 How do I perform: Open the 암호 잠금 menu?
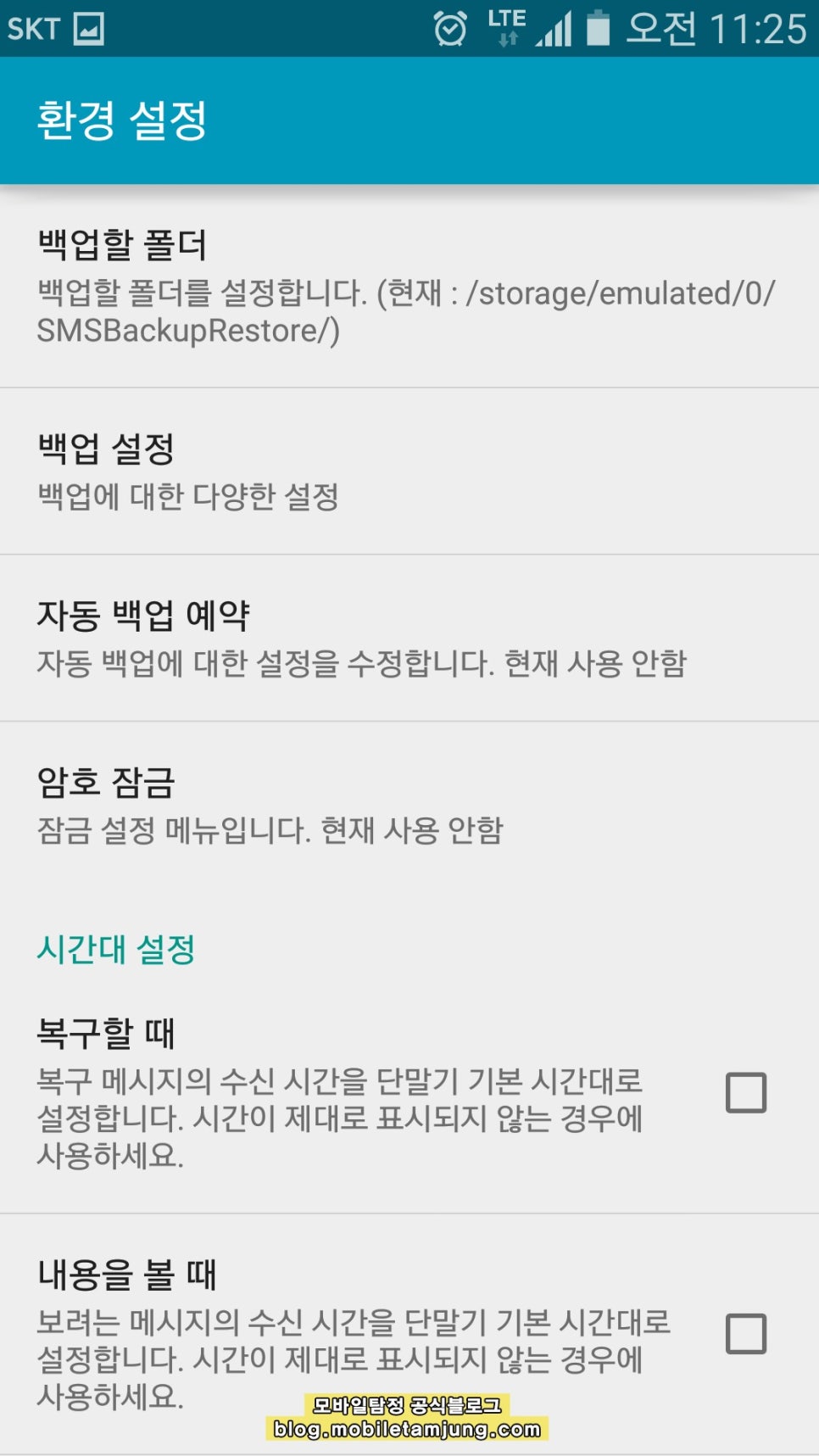pos(409,806)
